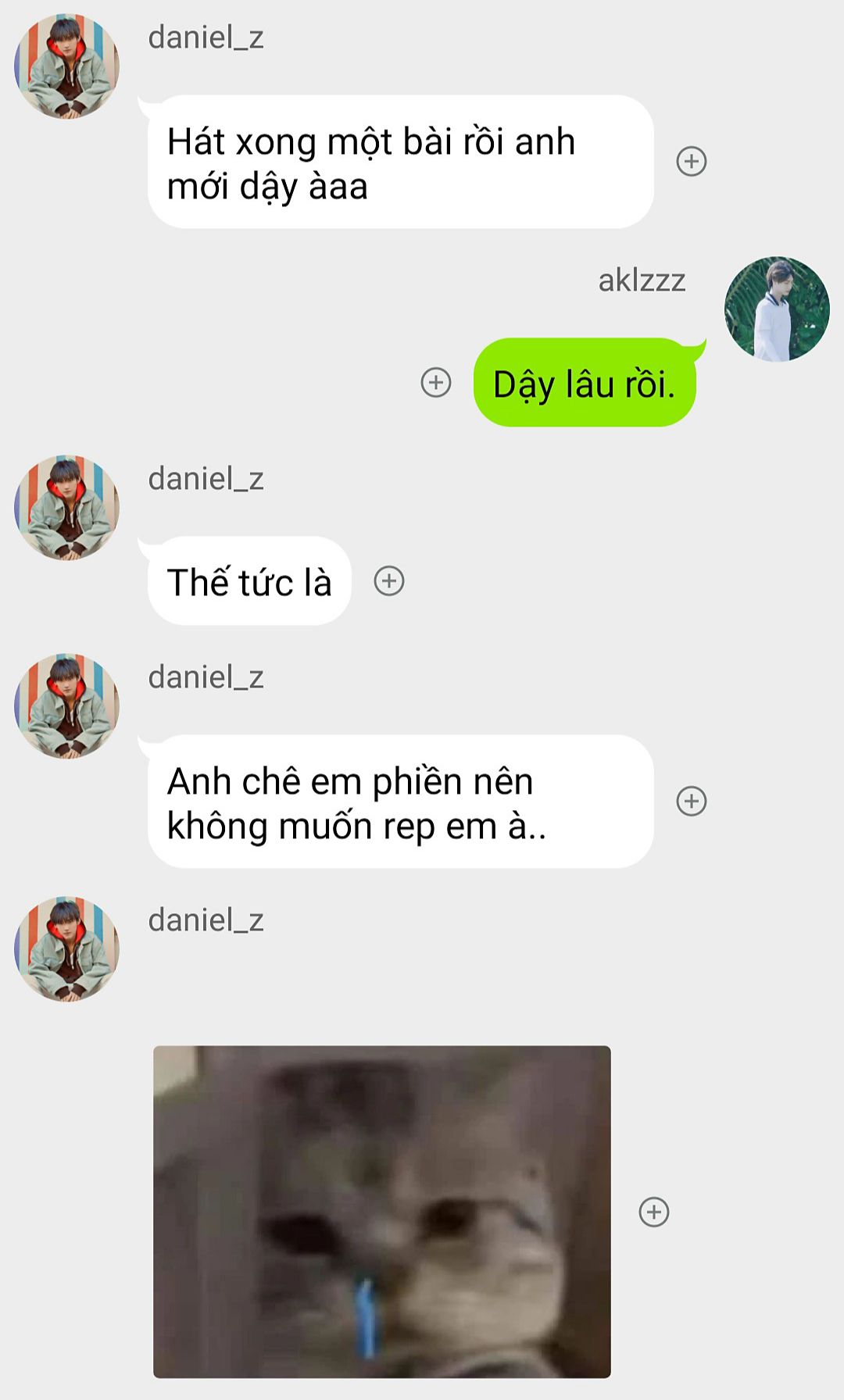Image resolution: width=844 pixels, height=1400 pixels.
Task: Tap the plus icon beside "Dậy lâu rồi."
Action: tap(436, 383)
